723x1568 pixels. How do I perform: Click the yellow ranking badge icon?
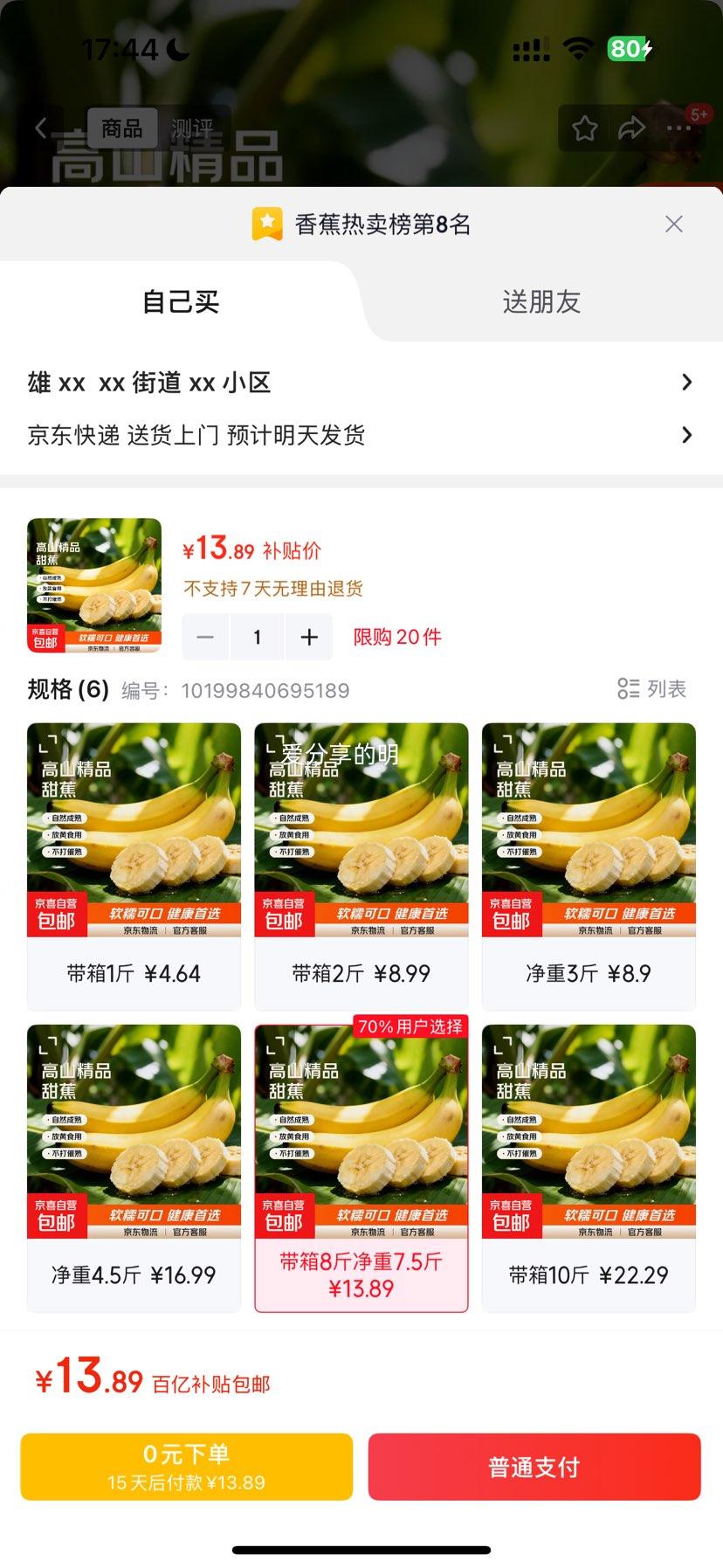point(265,224)
